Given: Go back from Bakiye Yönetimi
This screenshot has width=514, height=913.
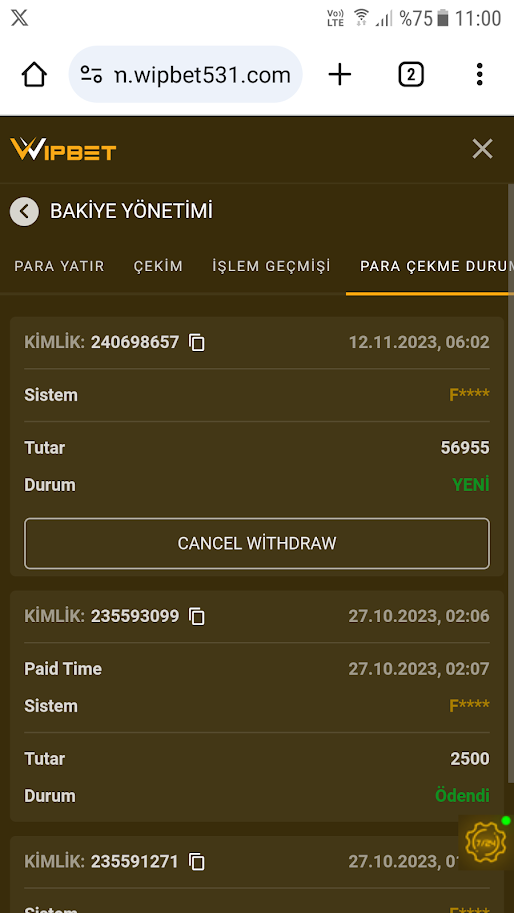Looking at the screenshot, I should point(24,211).
